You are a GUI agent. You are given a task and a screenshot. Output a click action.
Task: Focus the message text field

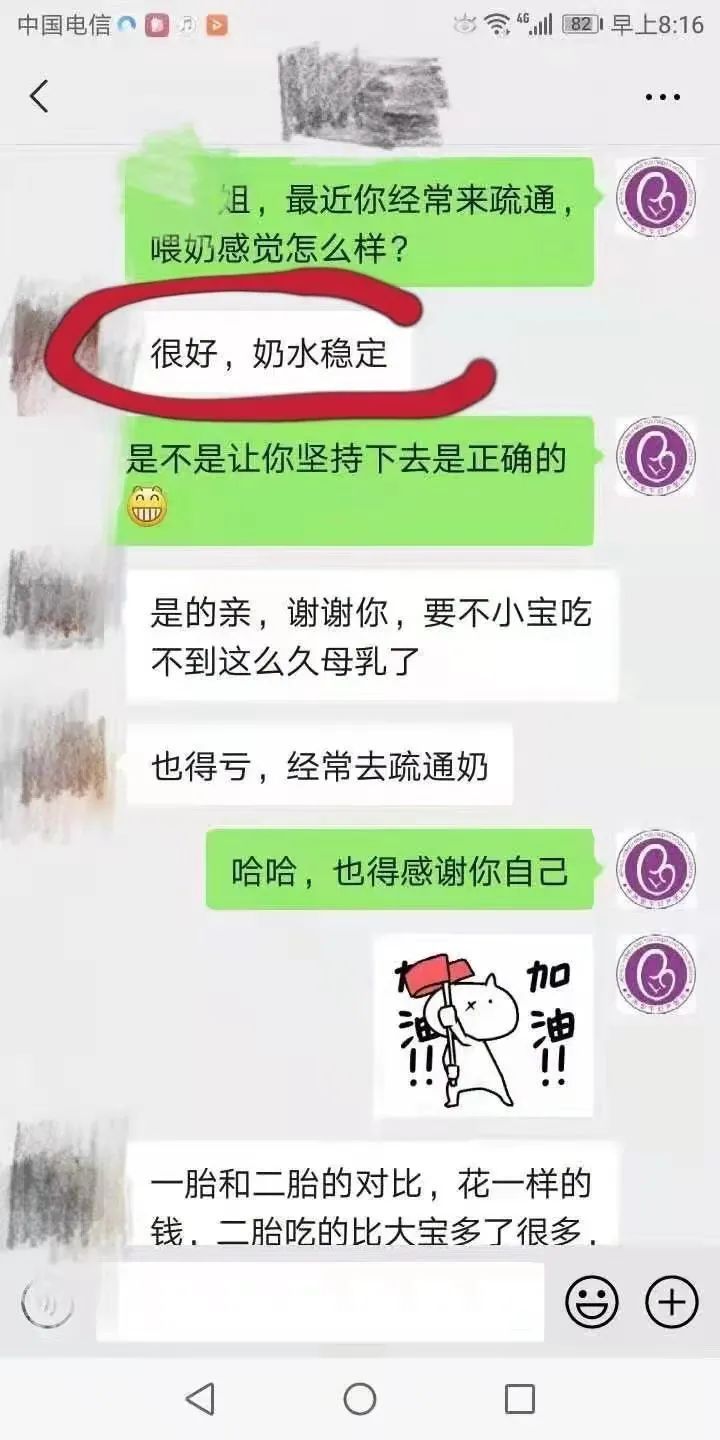click(x=320, y=1302)
